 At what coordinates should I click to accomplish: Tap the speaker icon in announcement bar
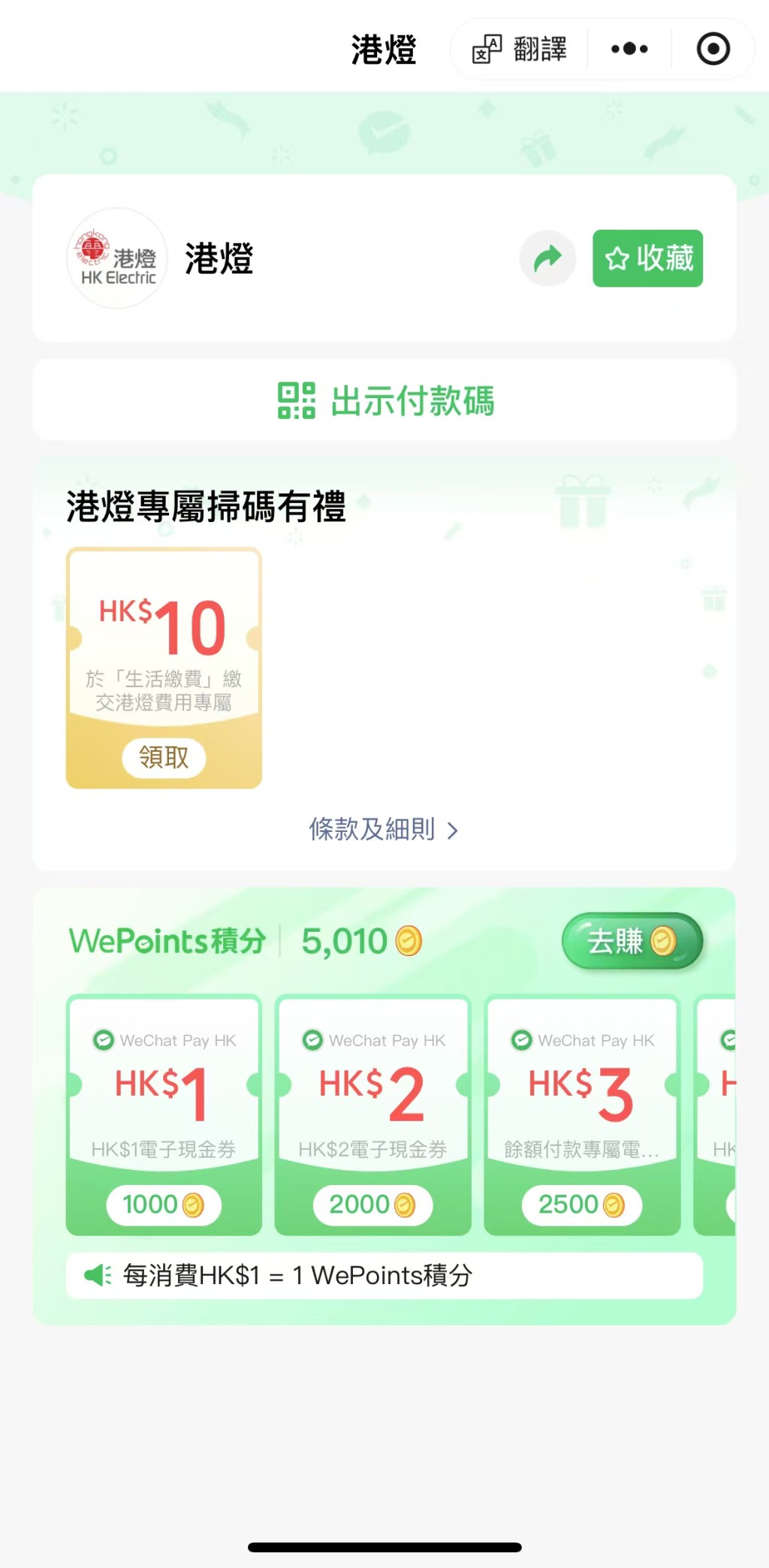[97, 1274]
